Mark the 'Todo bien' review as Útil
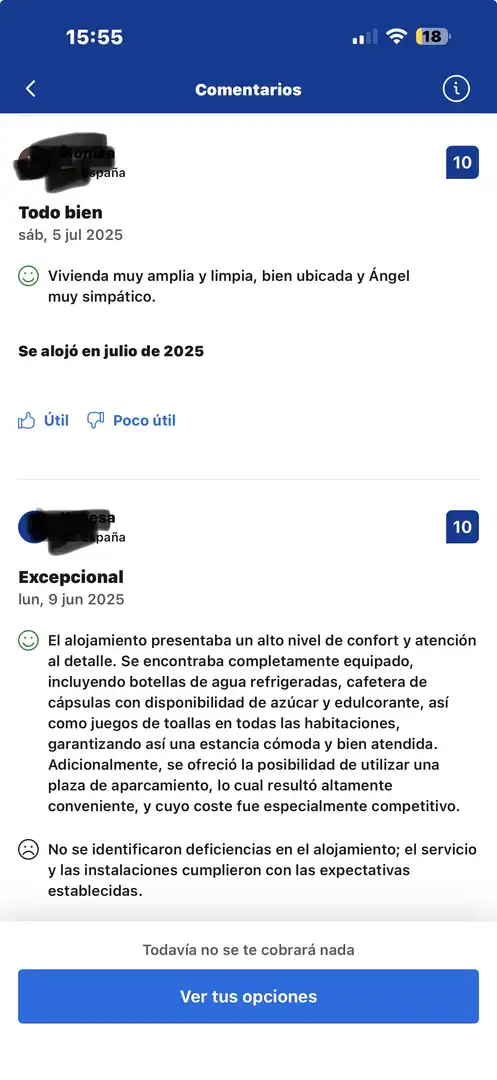 coord(43,420)
